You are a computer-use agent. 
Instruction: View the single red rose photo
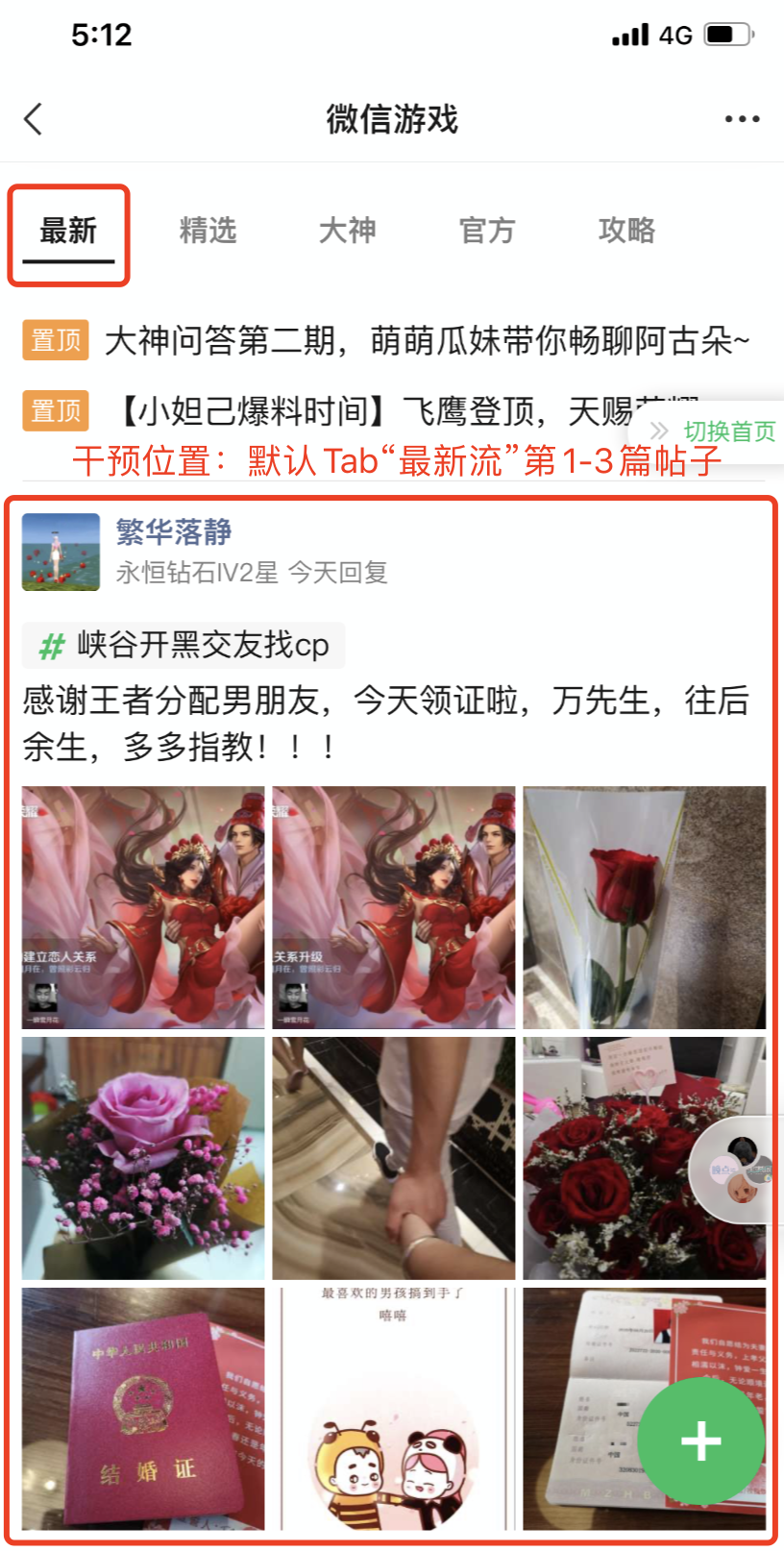pos(644,907)
